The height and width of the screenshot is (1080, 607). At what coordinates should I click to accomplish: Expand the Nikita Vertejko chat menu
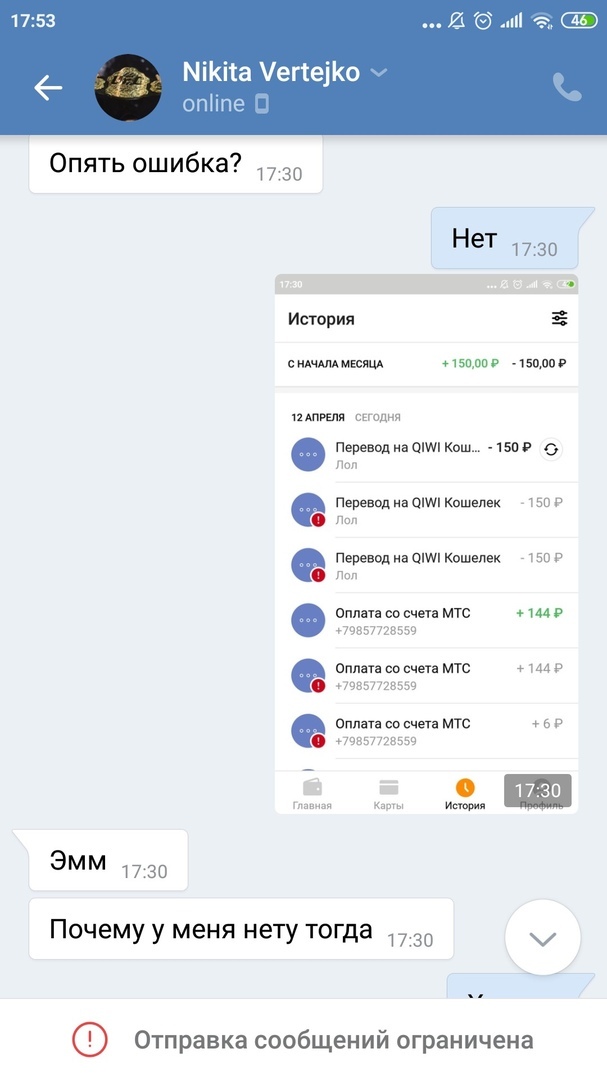(379, 72)
